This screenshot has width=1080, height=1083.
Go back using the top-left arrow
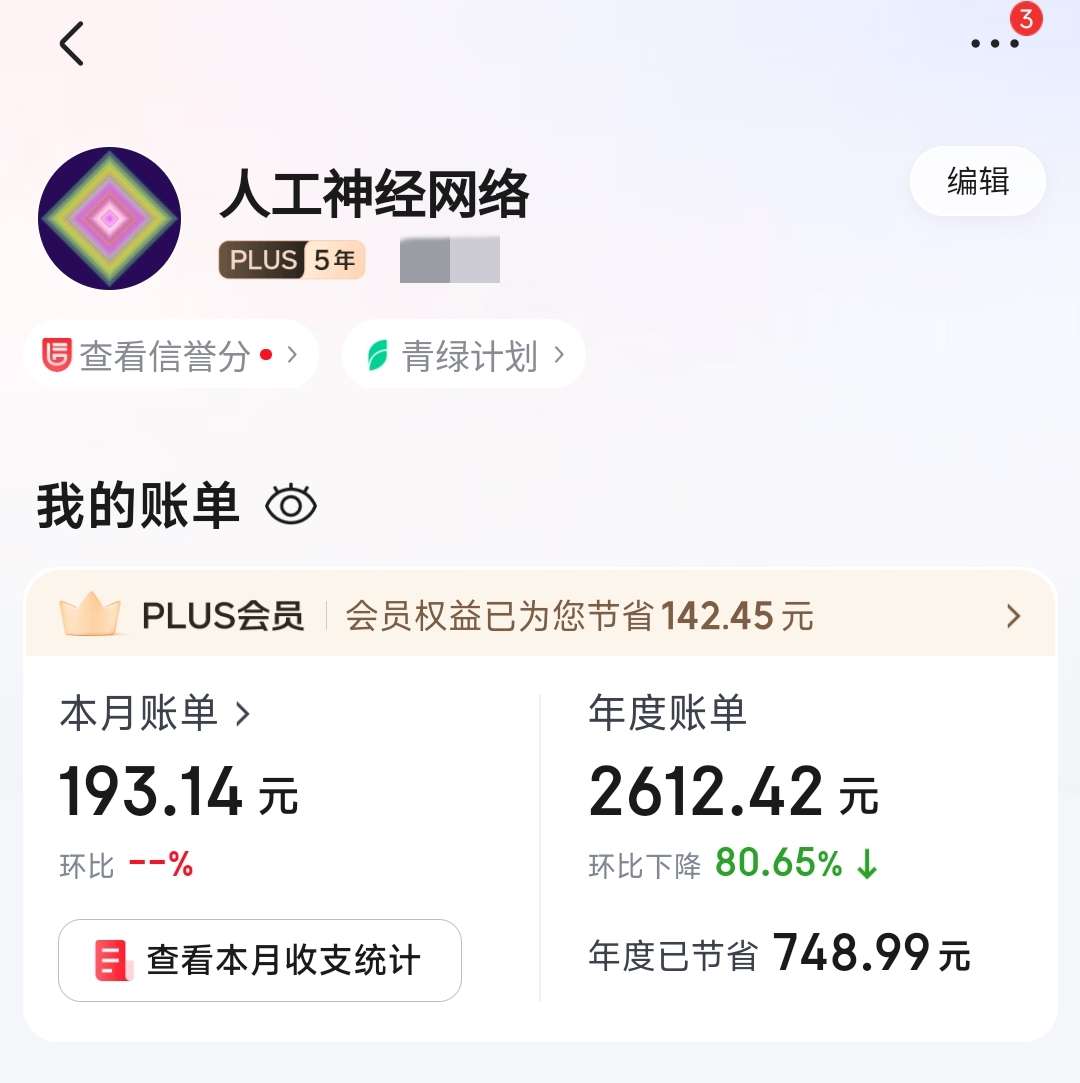coord(71,45)
